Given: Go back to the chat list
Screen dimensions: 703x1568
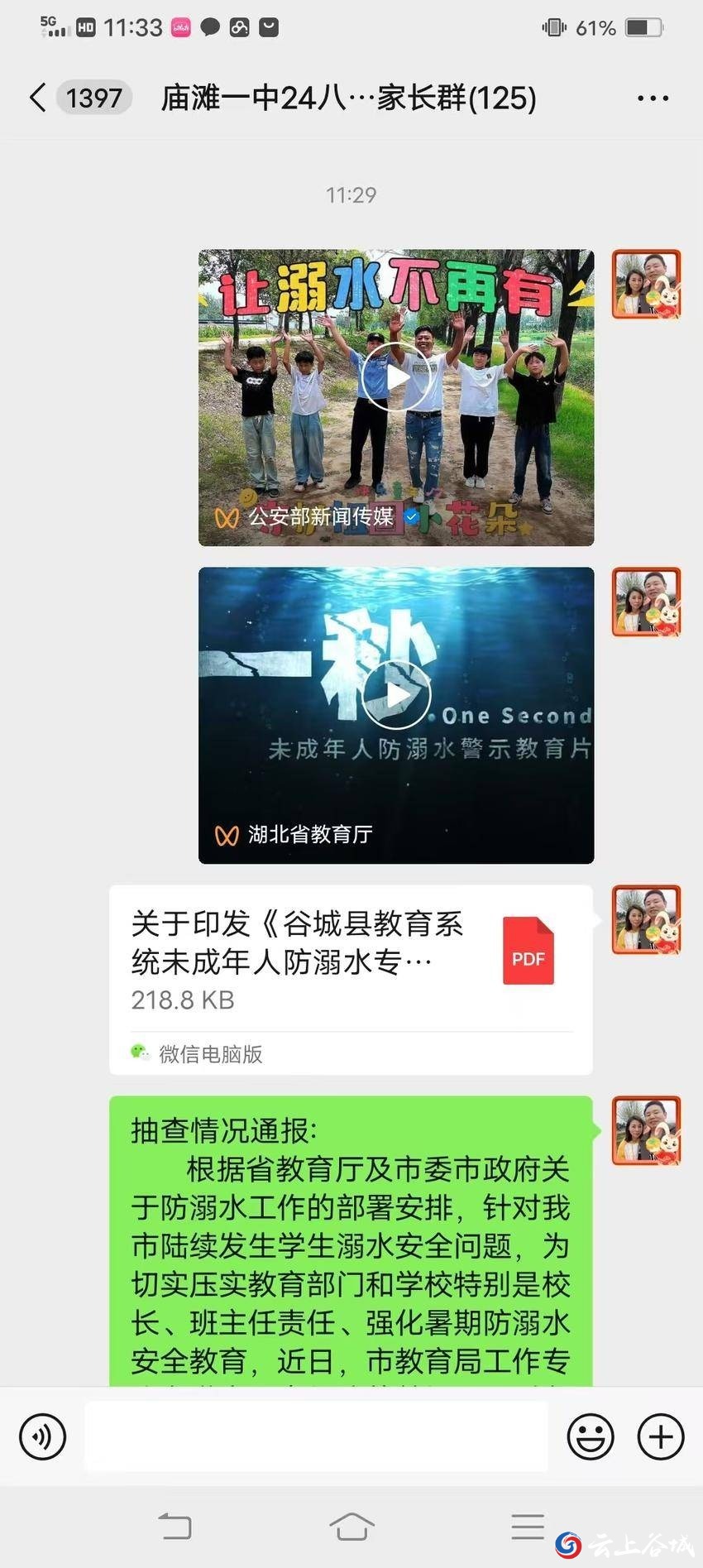Looking at the screenshot, I should (37, 98).
